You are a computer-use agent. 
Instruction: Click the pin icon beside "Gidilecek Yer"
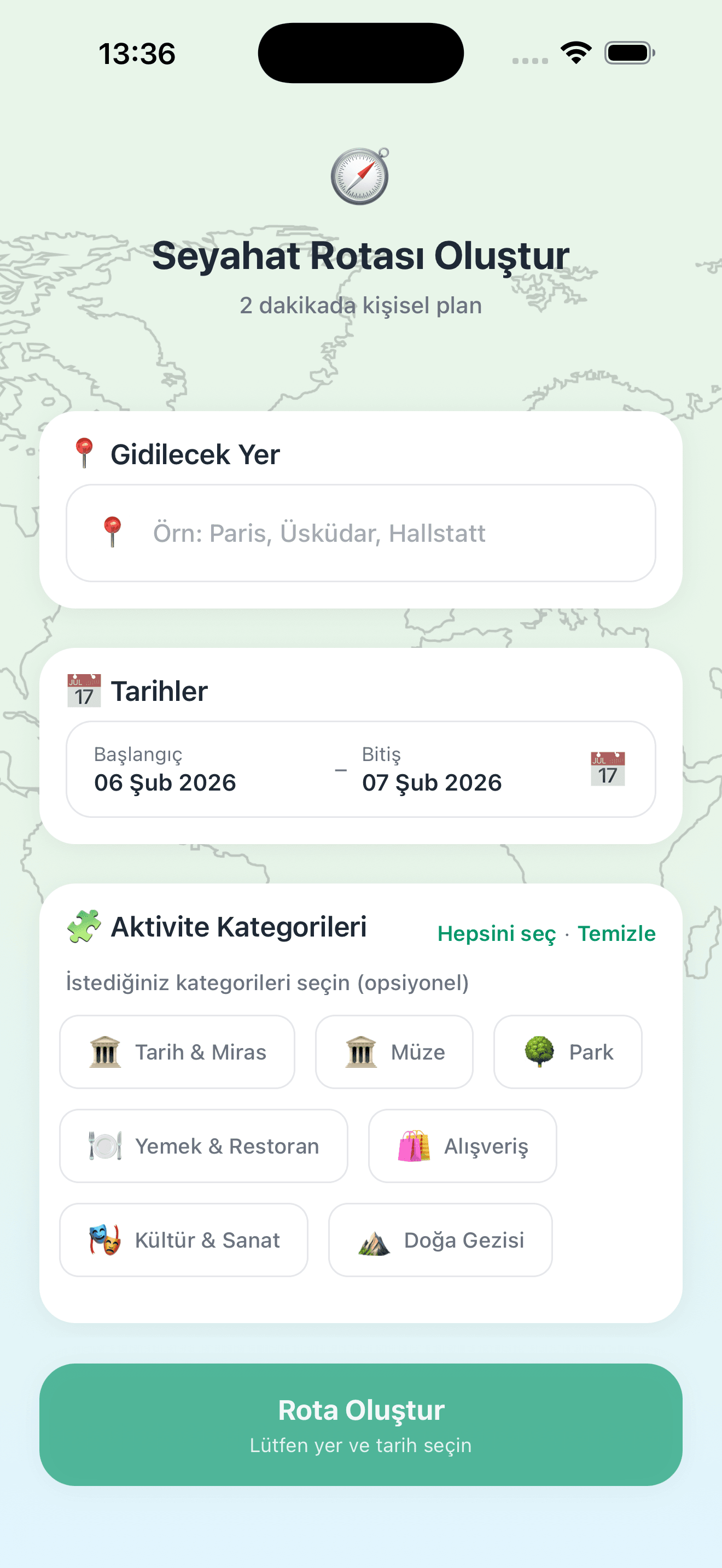click(83, 453)
